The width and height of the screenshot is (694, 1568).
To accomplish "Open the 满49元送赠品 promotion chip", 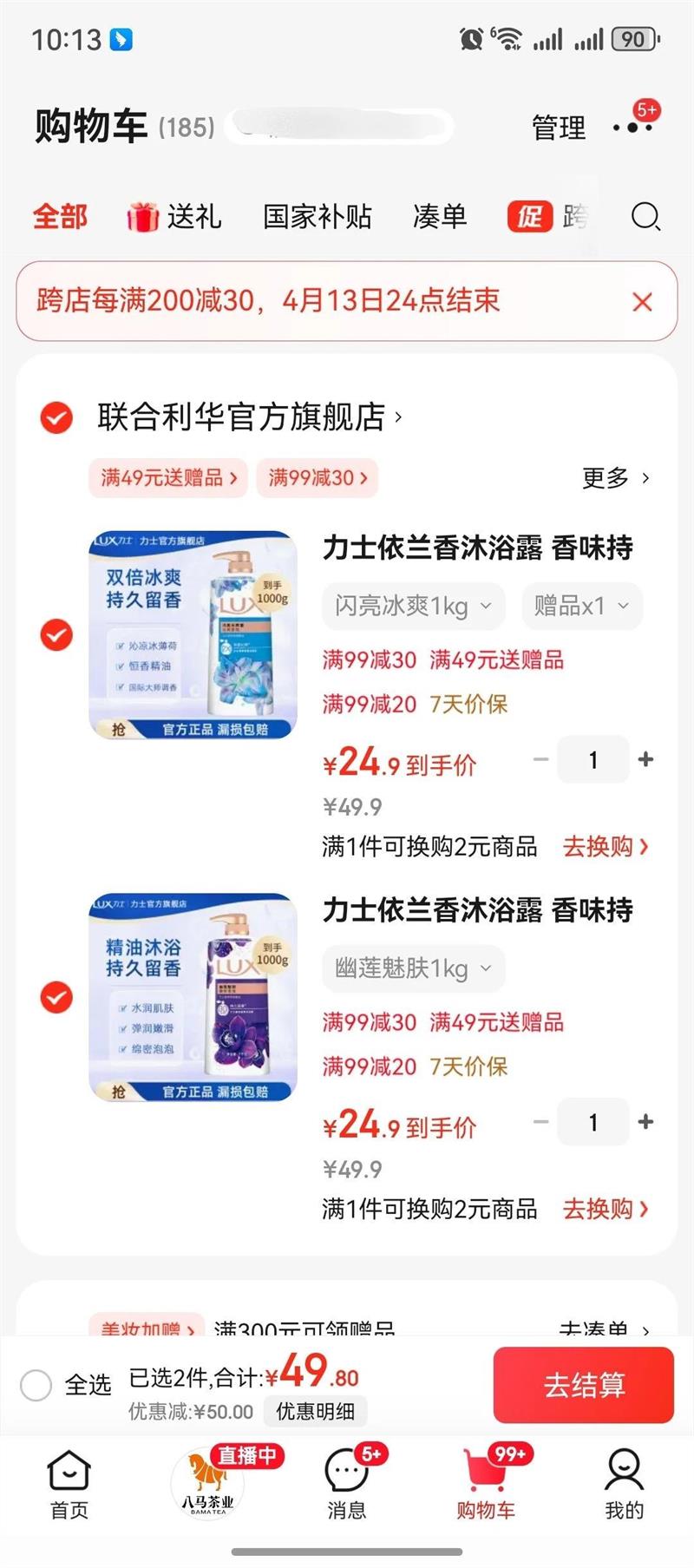I will (168, 477).
